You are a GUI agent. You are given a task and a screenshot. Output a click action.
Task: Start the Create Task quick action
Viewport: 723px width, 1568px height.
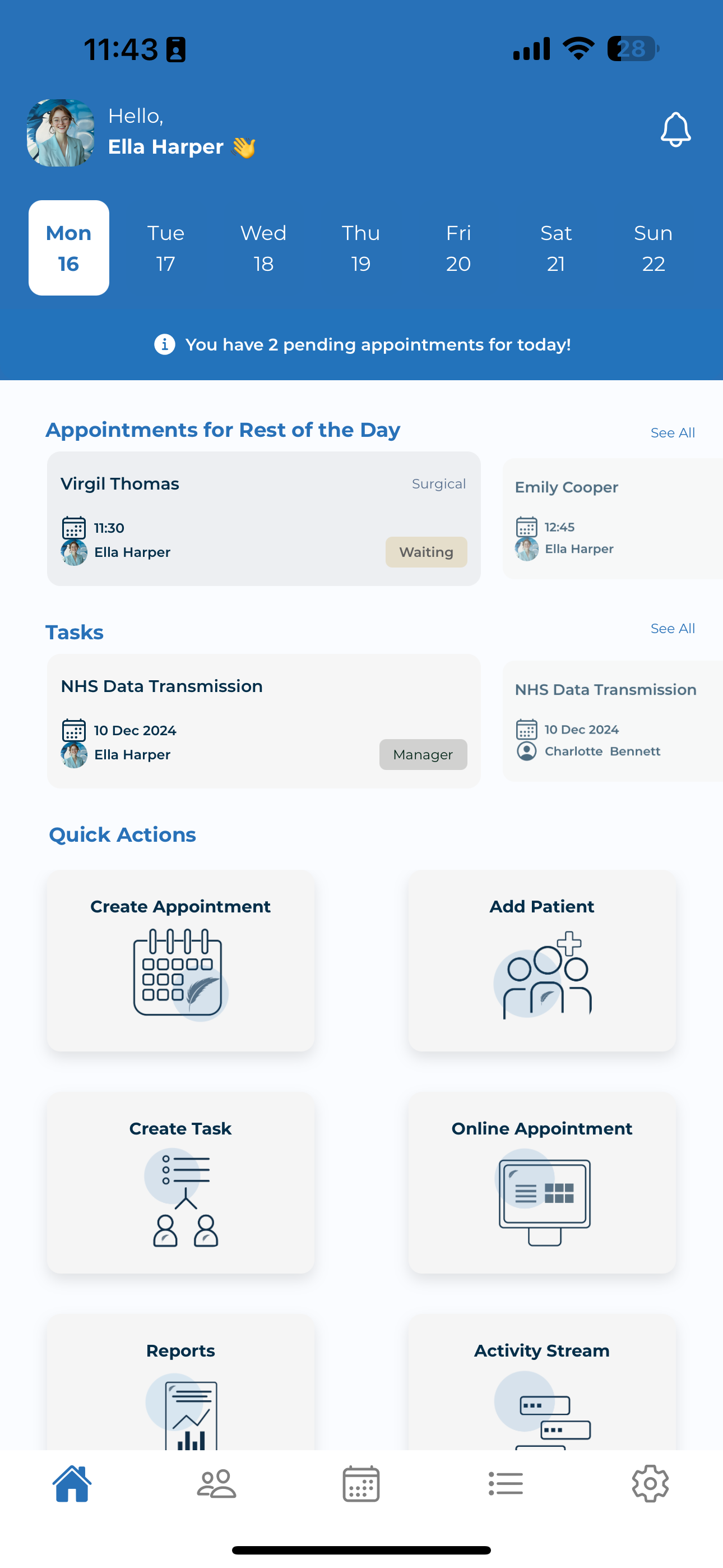[180, 1182]
